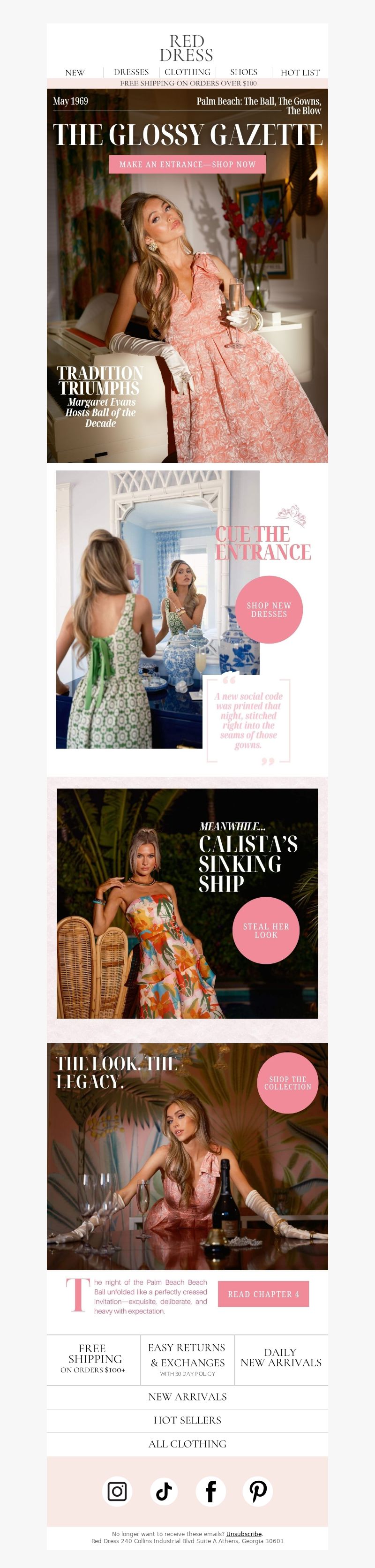375x1568 pixels.
Task: Tap the Shop New Dresses circle button
Action: coord(269,609)
